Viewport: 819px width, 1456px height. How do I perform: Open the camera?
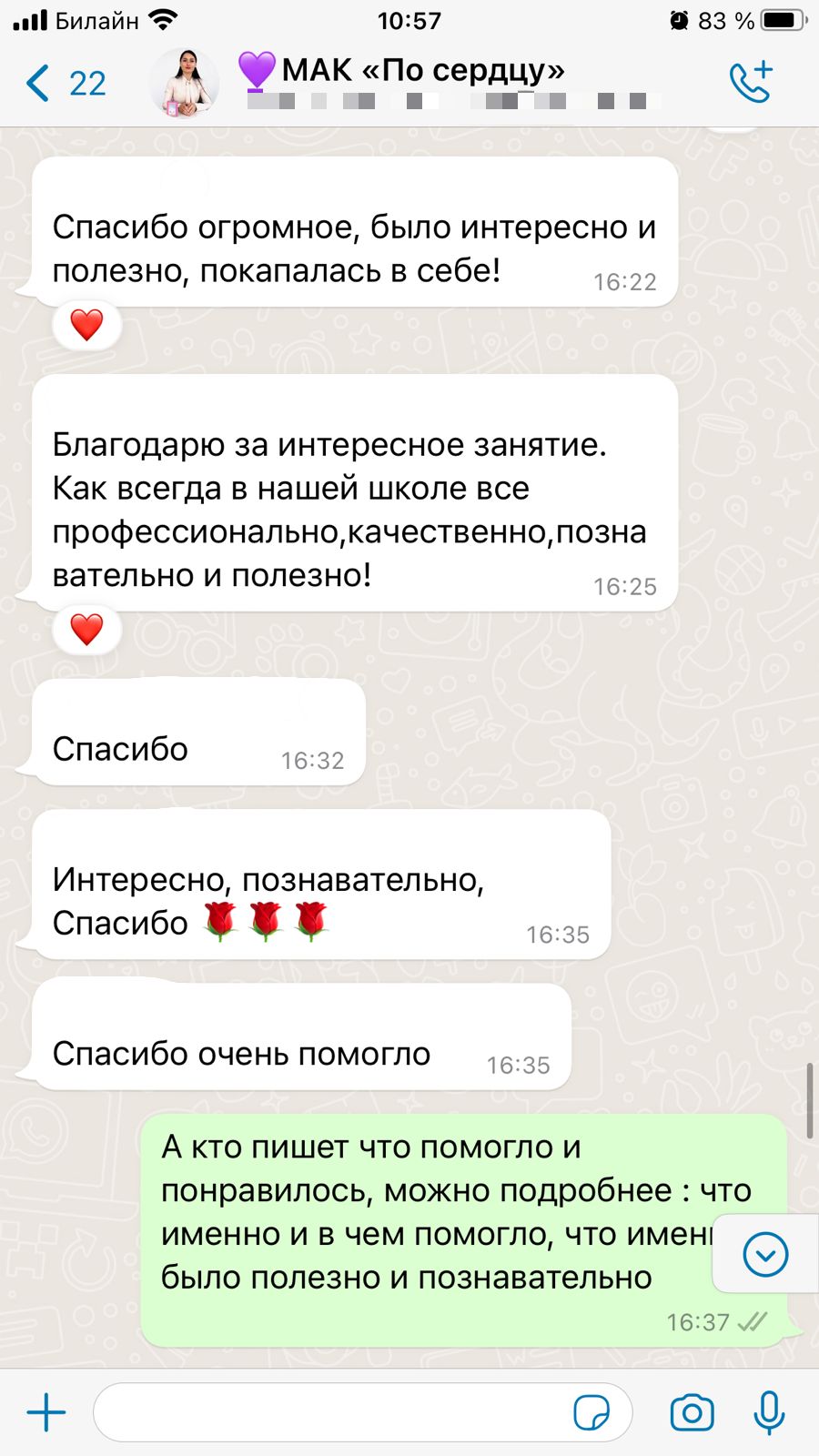point(692,1412)
